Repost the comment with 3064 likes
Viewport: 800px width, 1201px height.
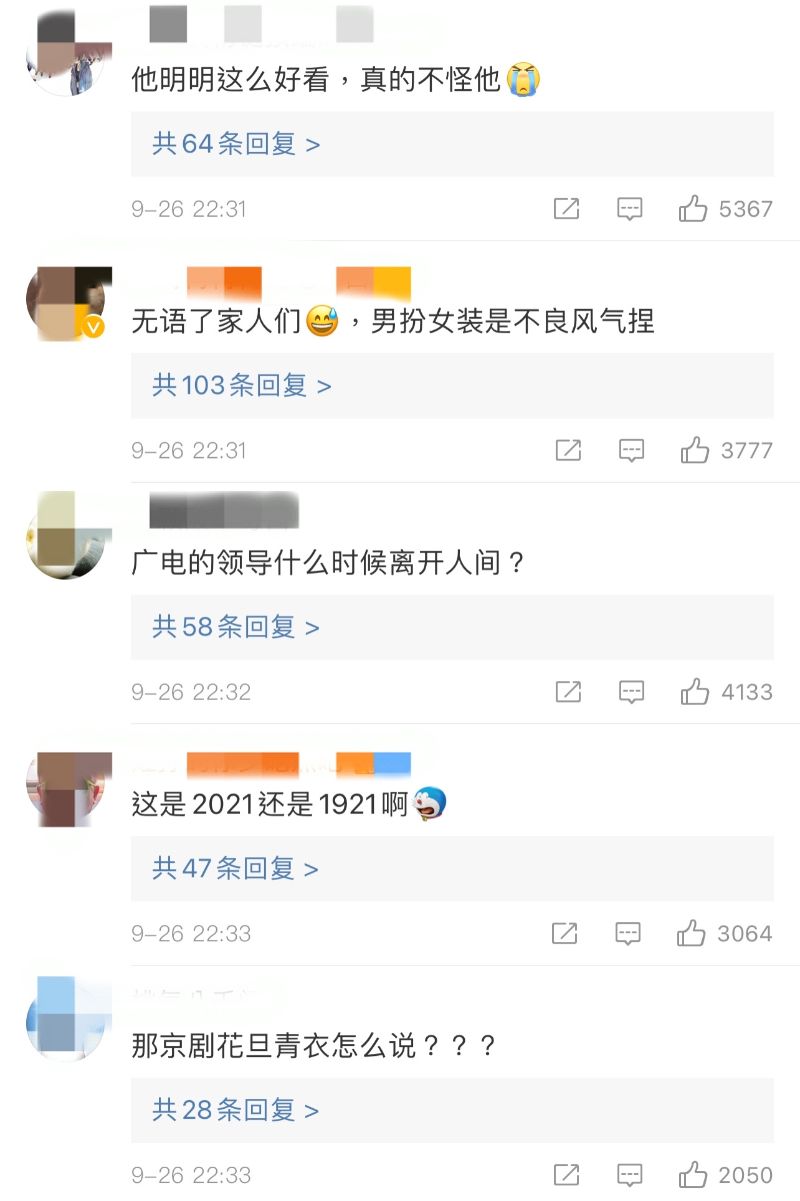pos(564,934)
